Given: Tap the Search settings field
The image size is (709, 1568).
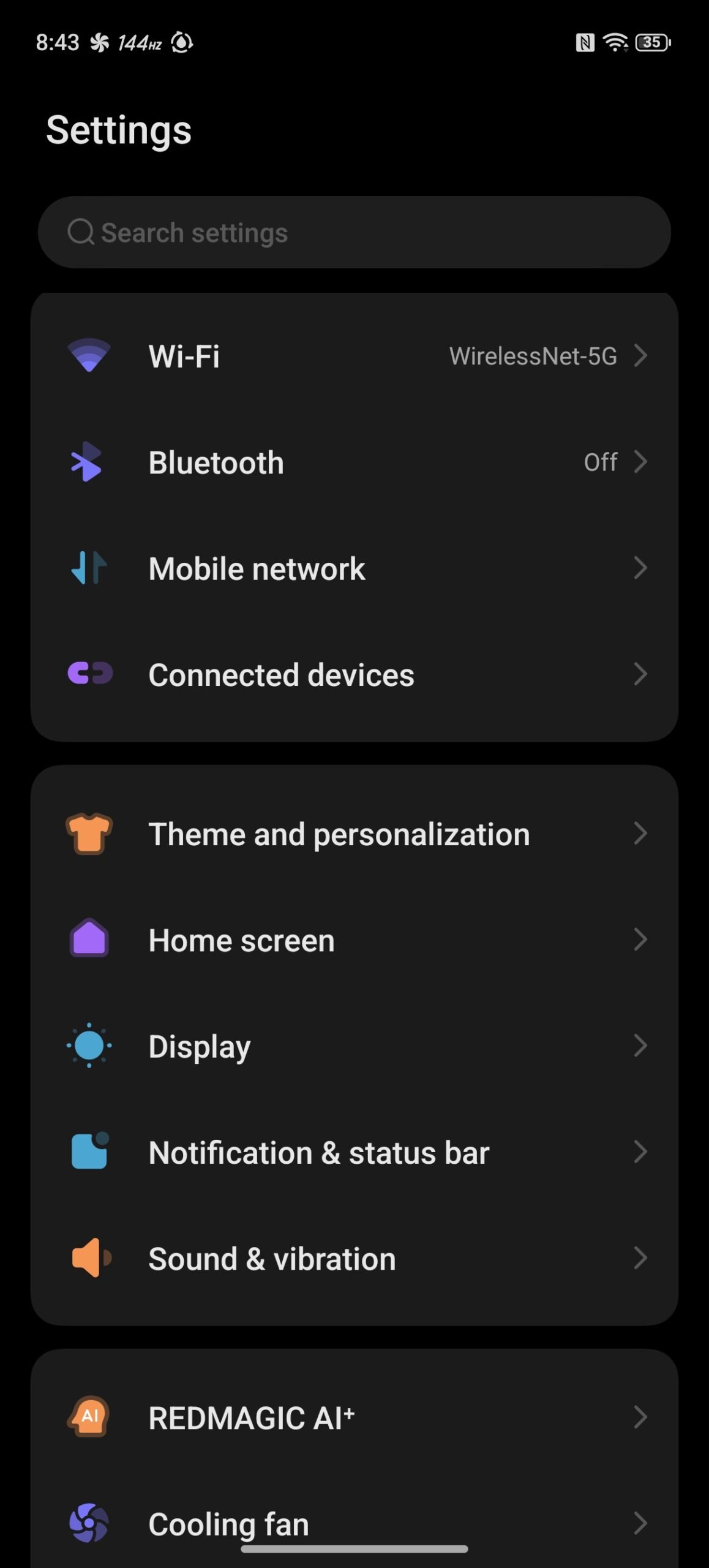Looking at the screenshot, I should [x=354, y=233].
